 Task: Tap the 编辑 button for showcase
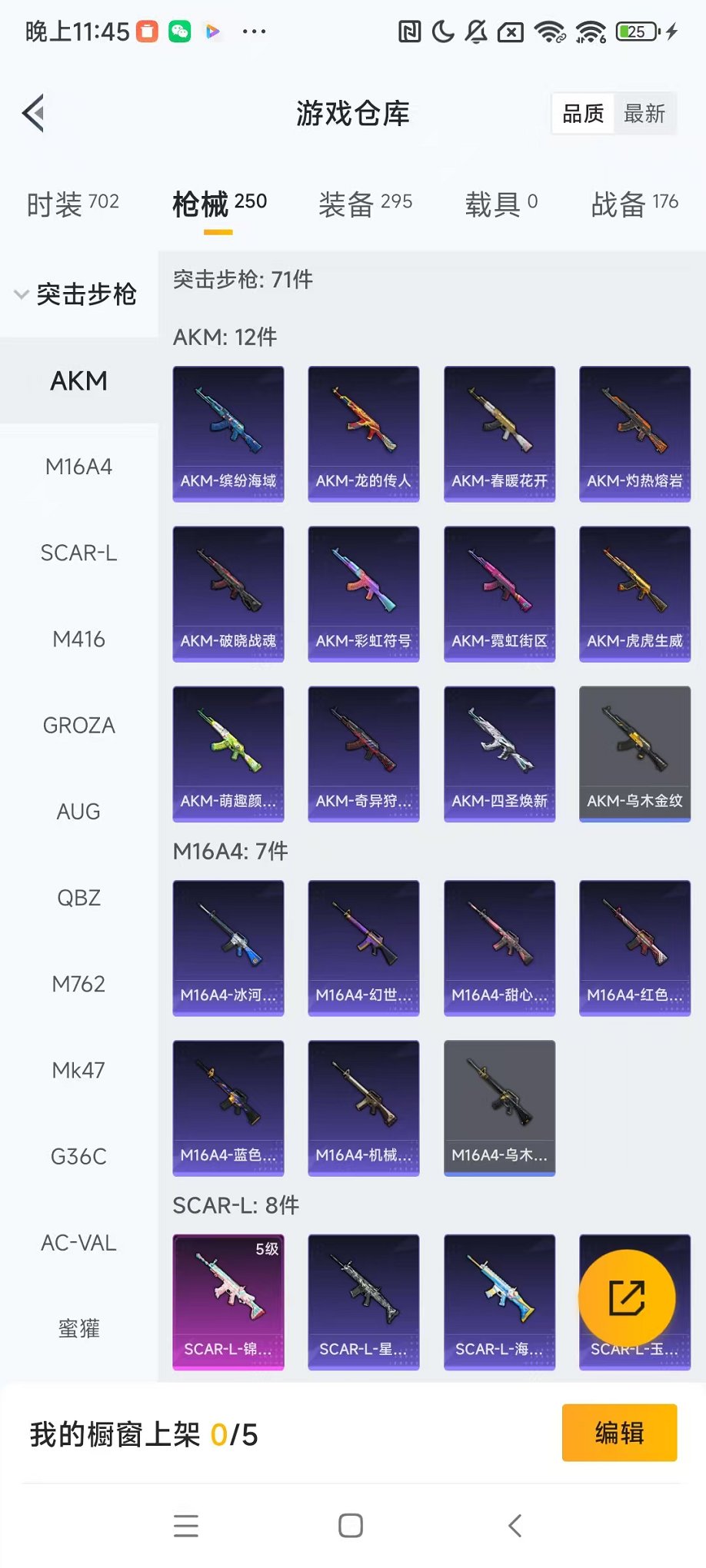pos(619,1433)
